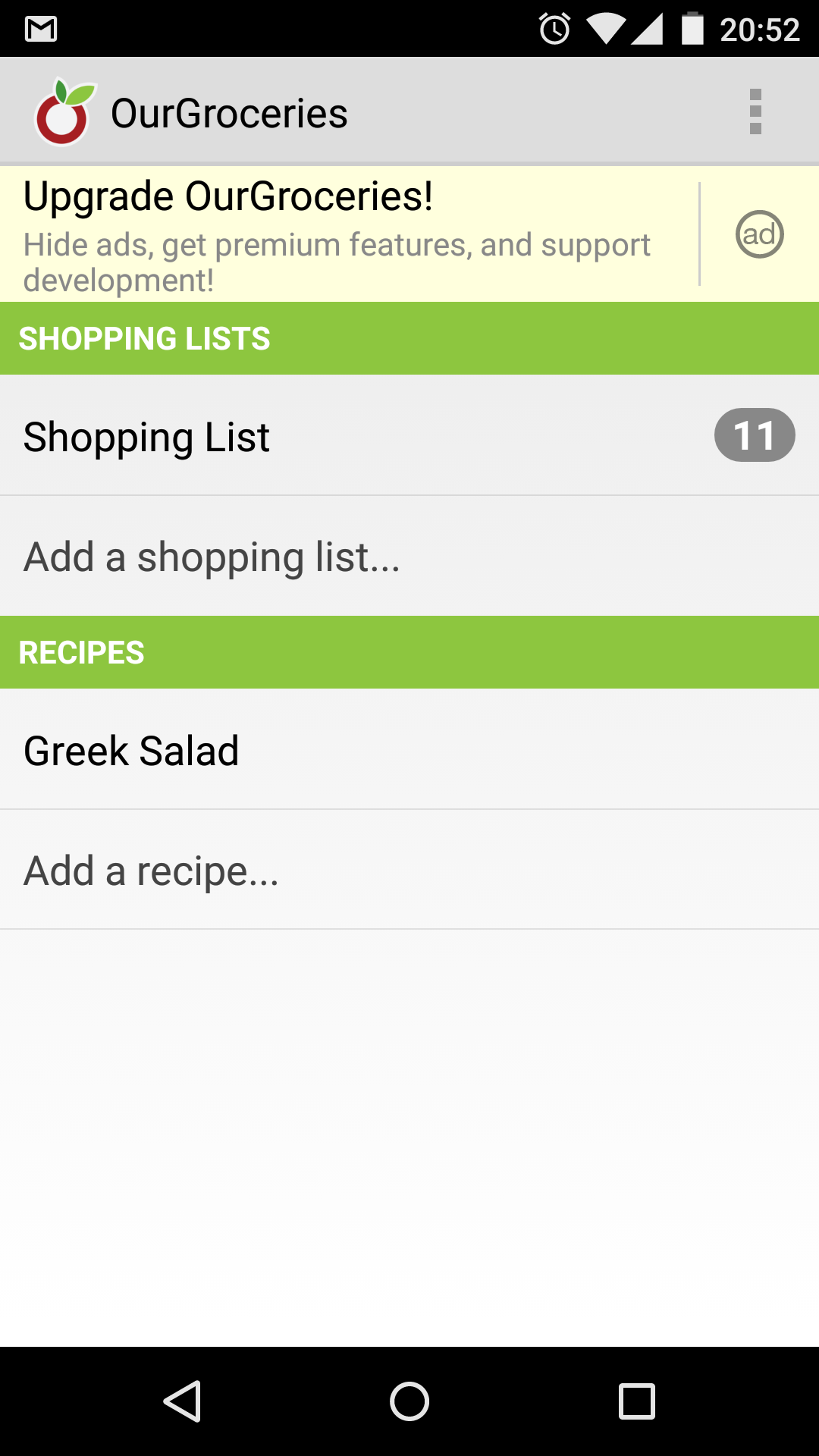The width and height of the screenshot is (819, 1456).
Task: Add a new shopping list
Action: point(409,556)
